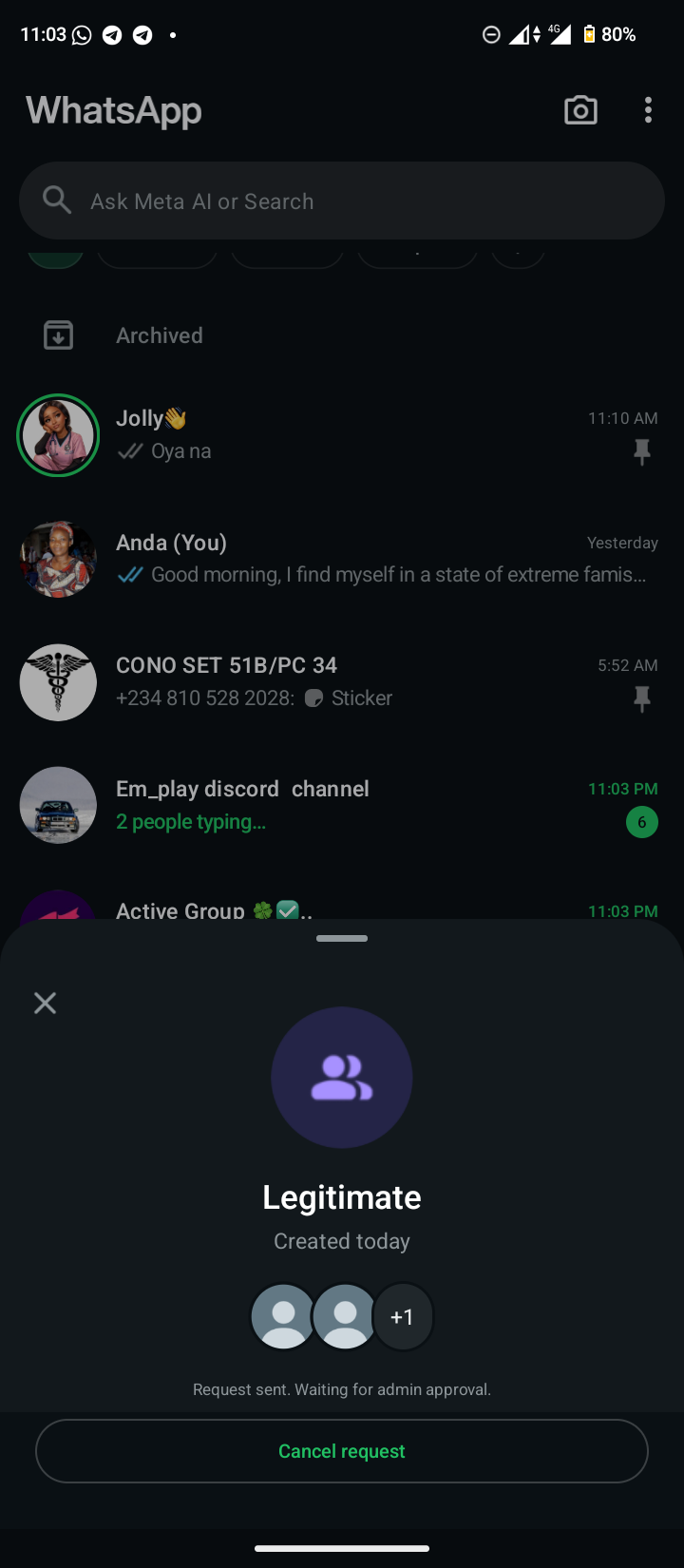Close the Legitimate group sheet
The width and height of the screenshot is (684, 1568).
pos(45,1004)
